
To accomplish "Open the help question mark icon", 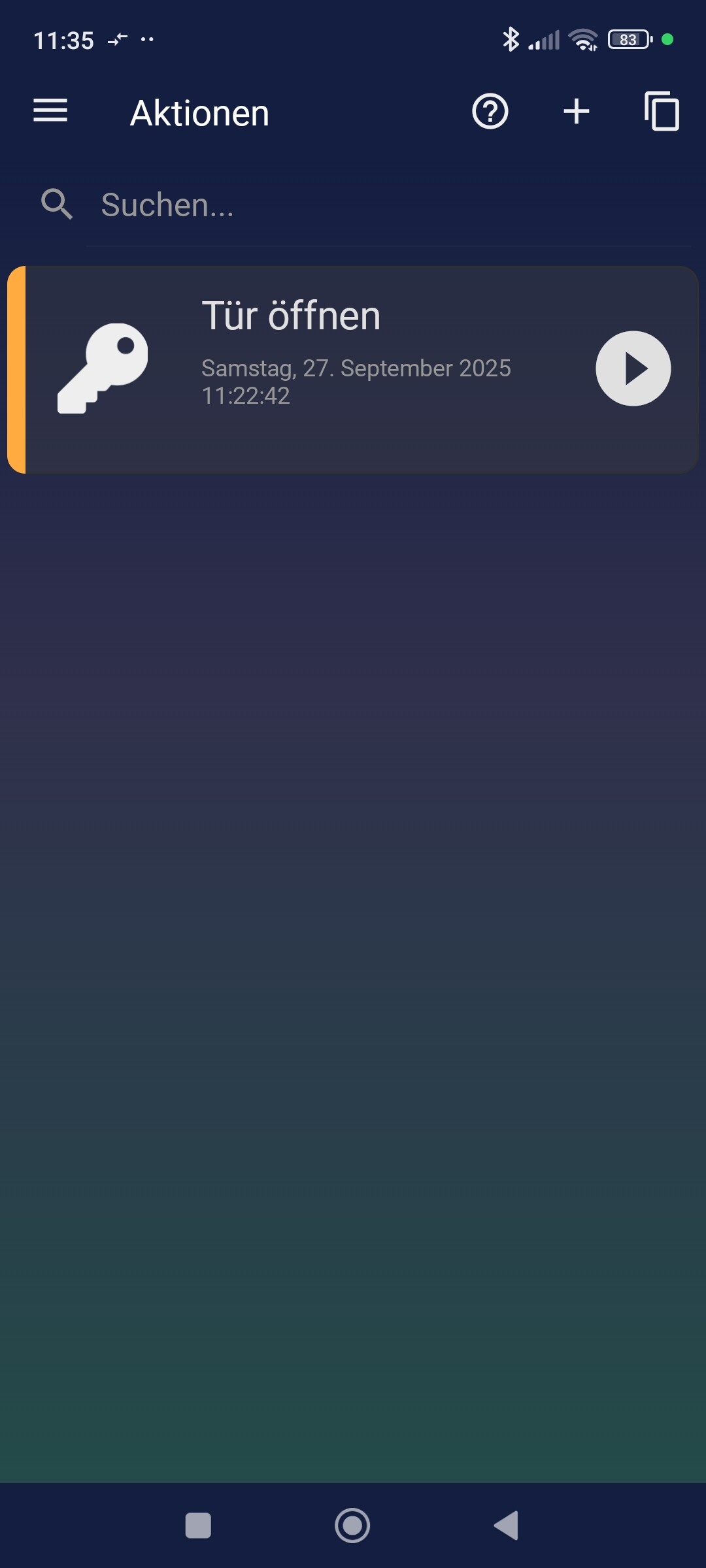I will pos(490,112).
